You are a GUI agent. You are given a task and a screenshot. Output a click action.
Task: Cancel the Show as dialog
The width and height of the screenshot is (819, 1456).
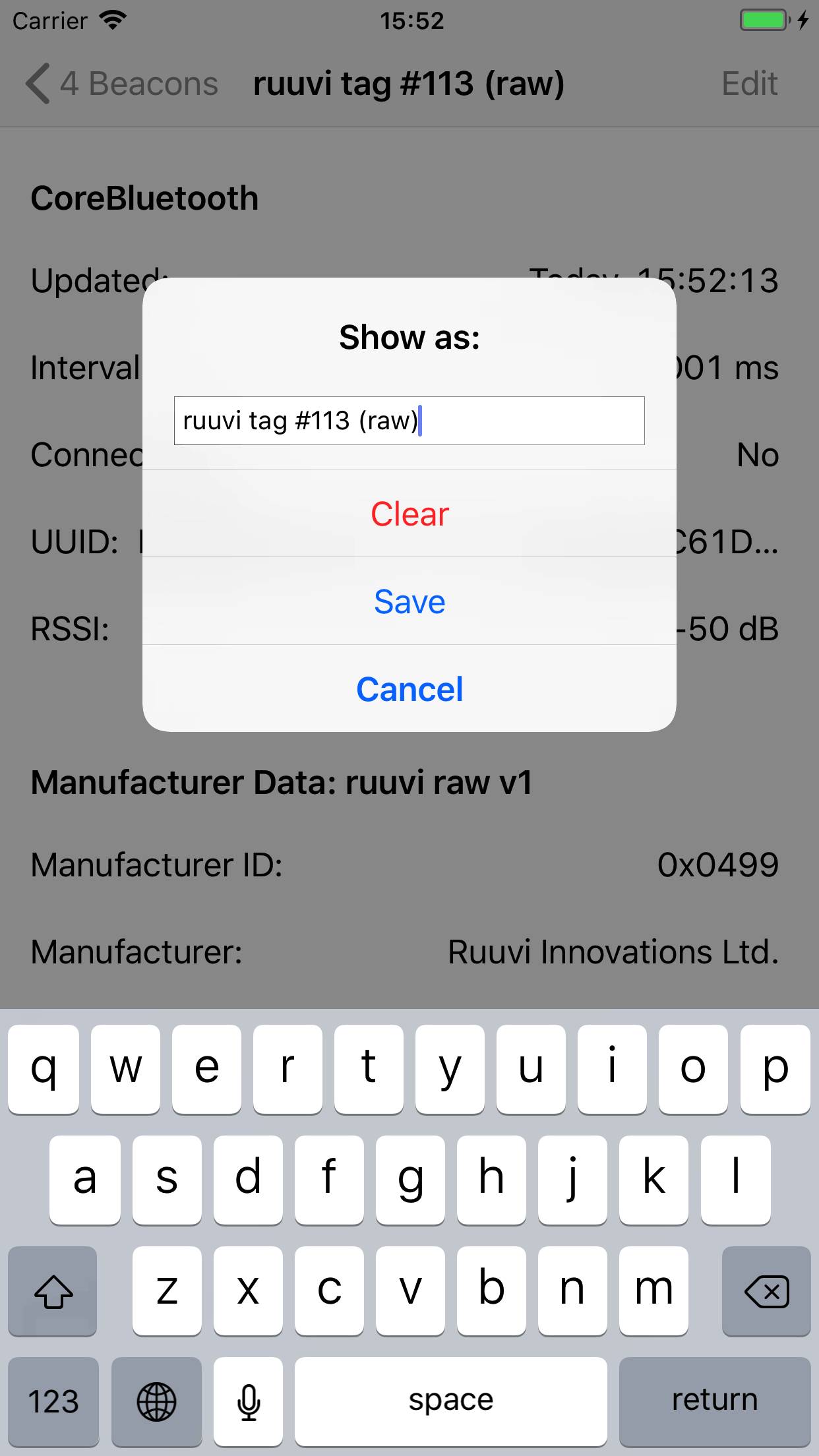(x=409, y=688)
